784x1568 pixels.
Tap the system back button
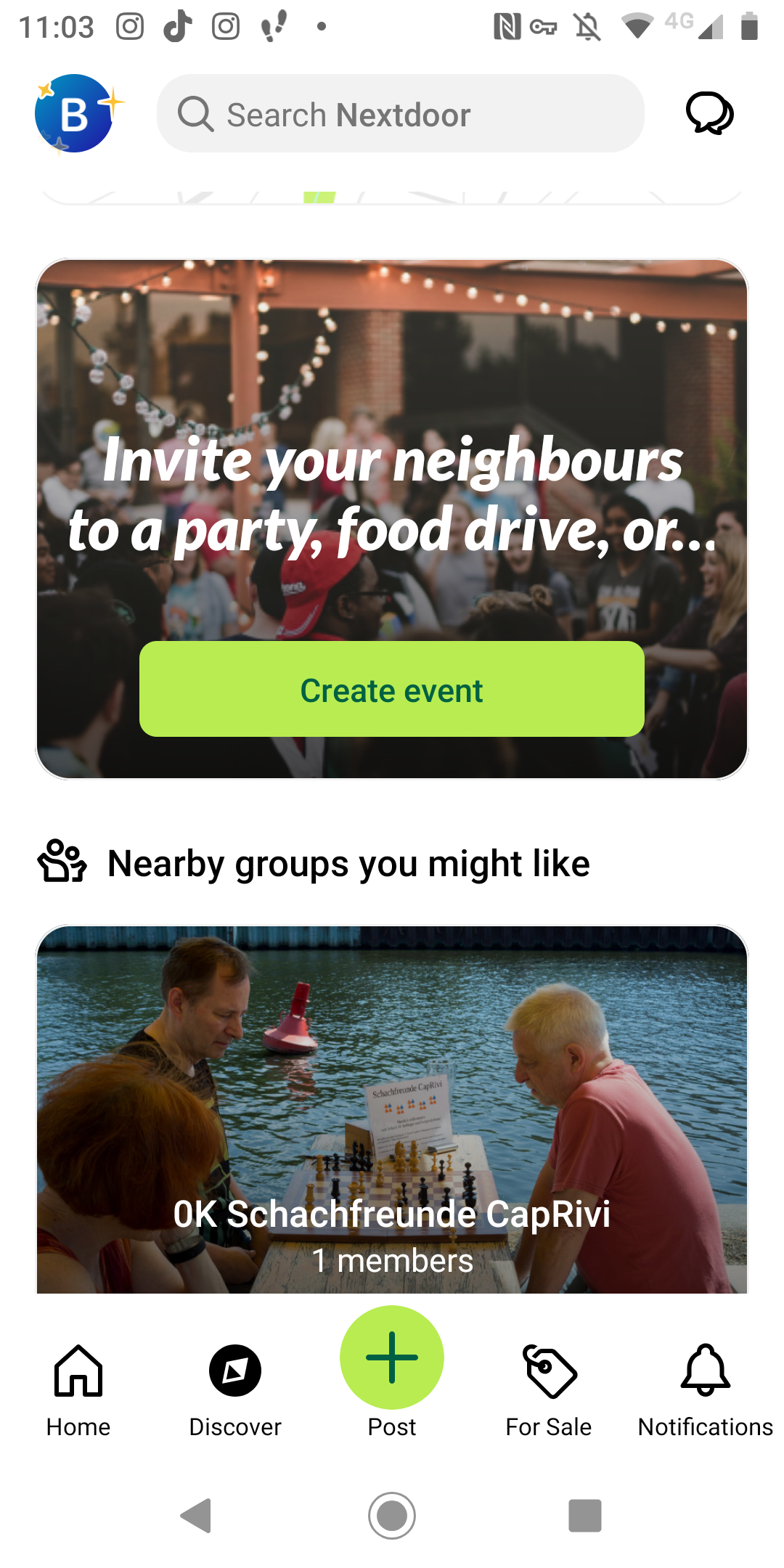click(x=196, y=1516)
